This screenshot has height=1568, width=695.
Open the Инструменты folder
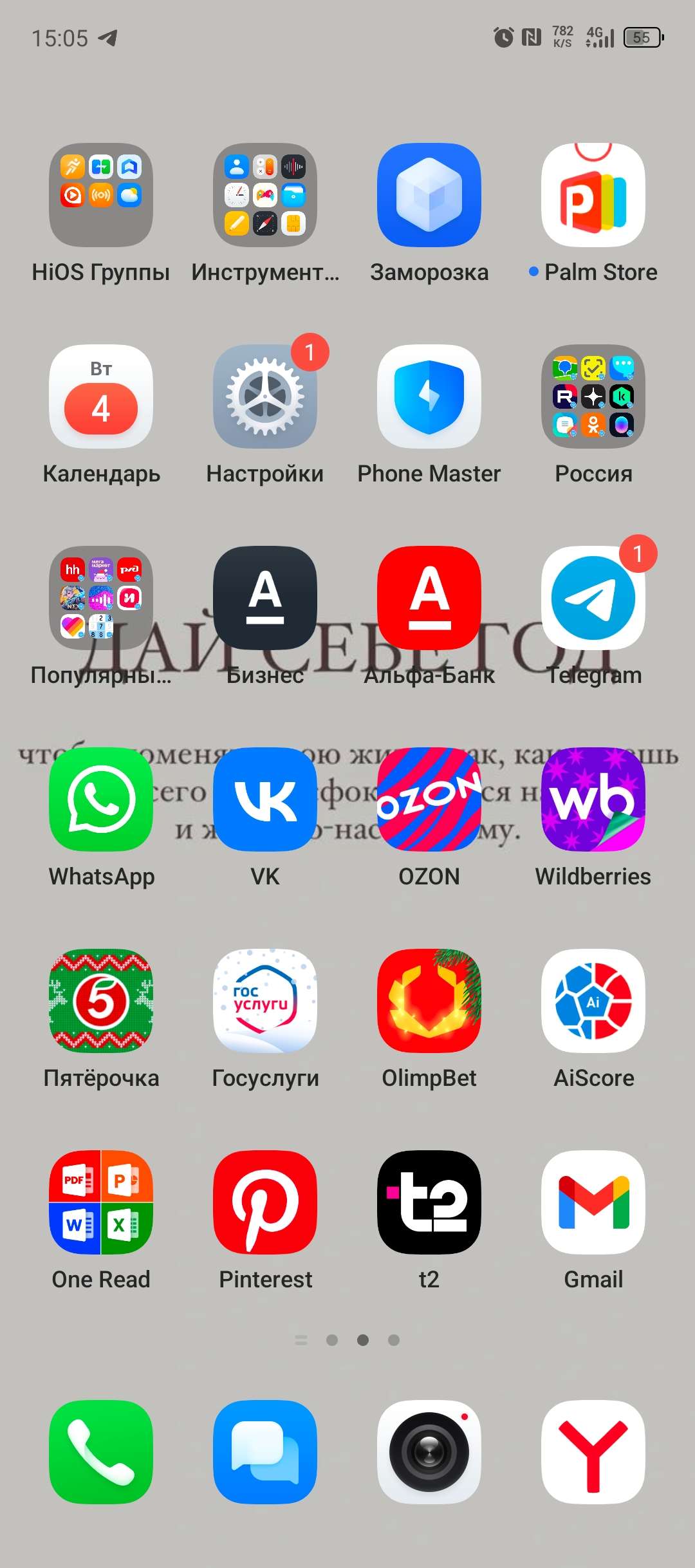[x=265, y=195]
